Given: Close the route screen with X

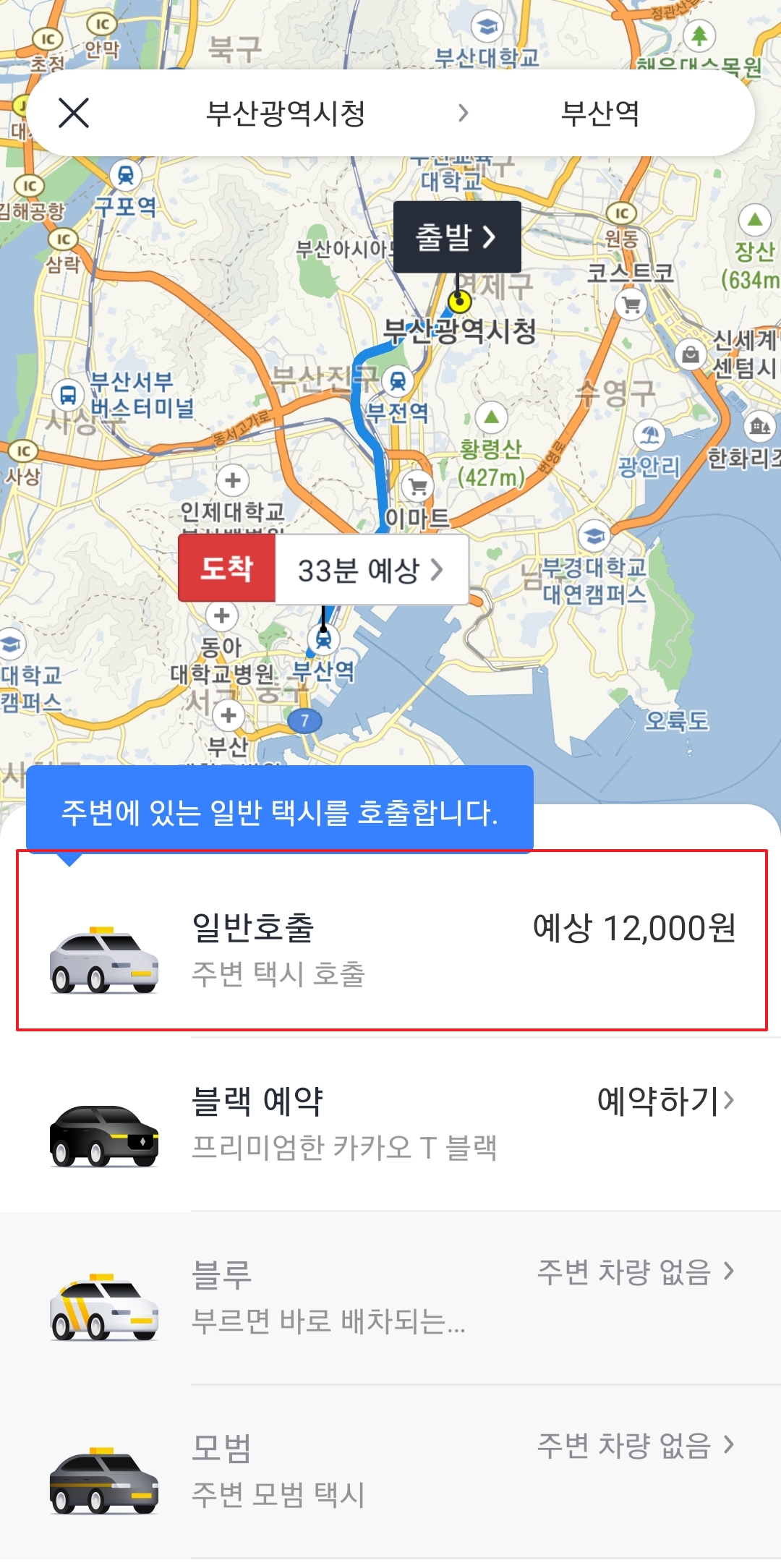Looking at the screenshot, I should point(72,112).
